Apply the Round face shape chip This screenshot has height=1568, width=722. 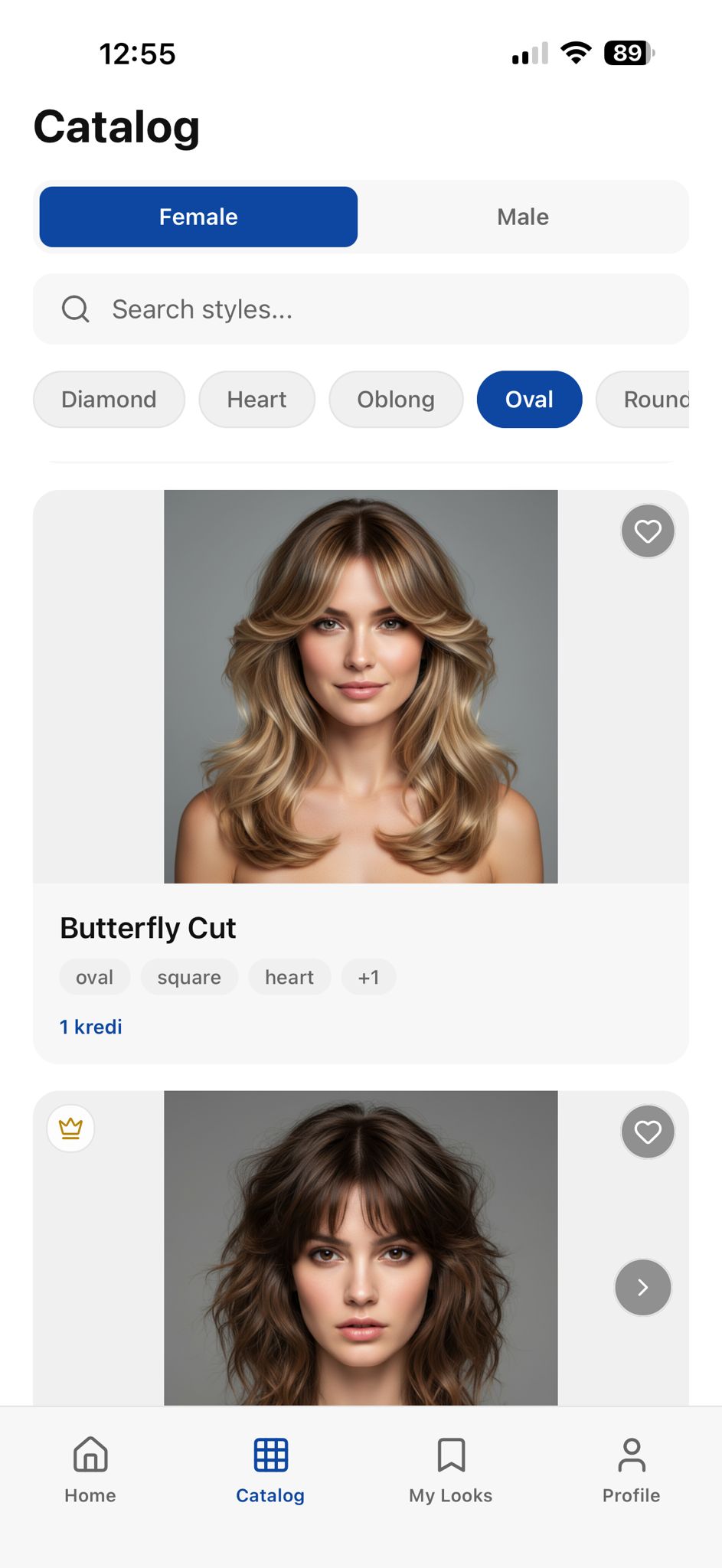(x=651, y=400)
